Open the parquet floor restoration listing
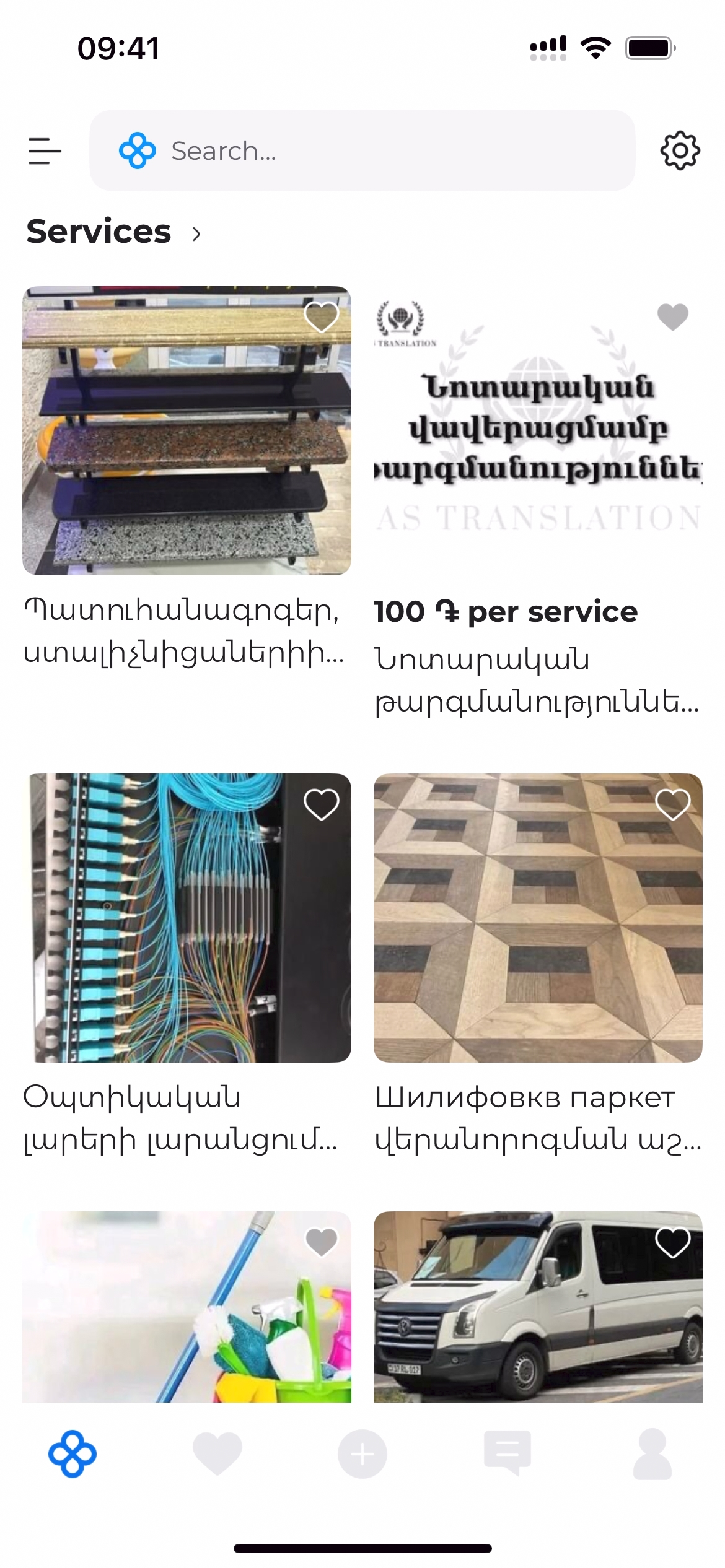Image resolution: width=725 pixels, height=1568 pixels. (x=537, y=918)
